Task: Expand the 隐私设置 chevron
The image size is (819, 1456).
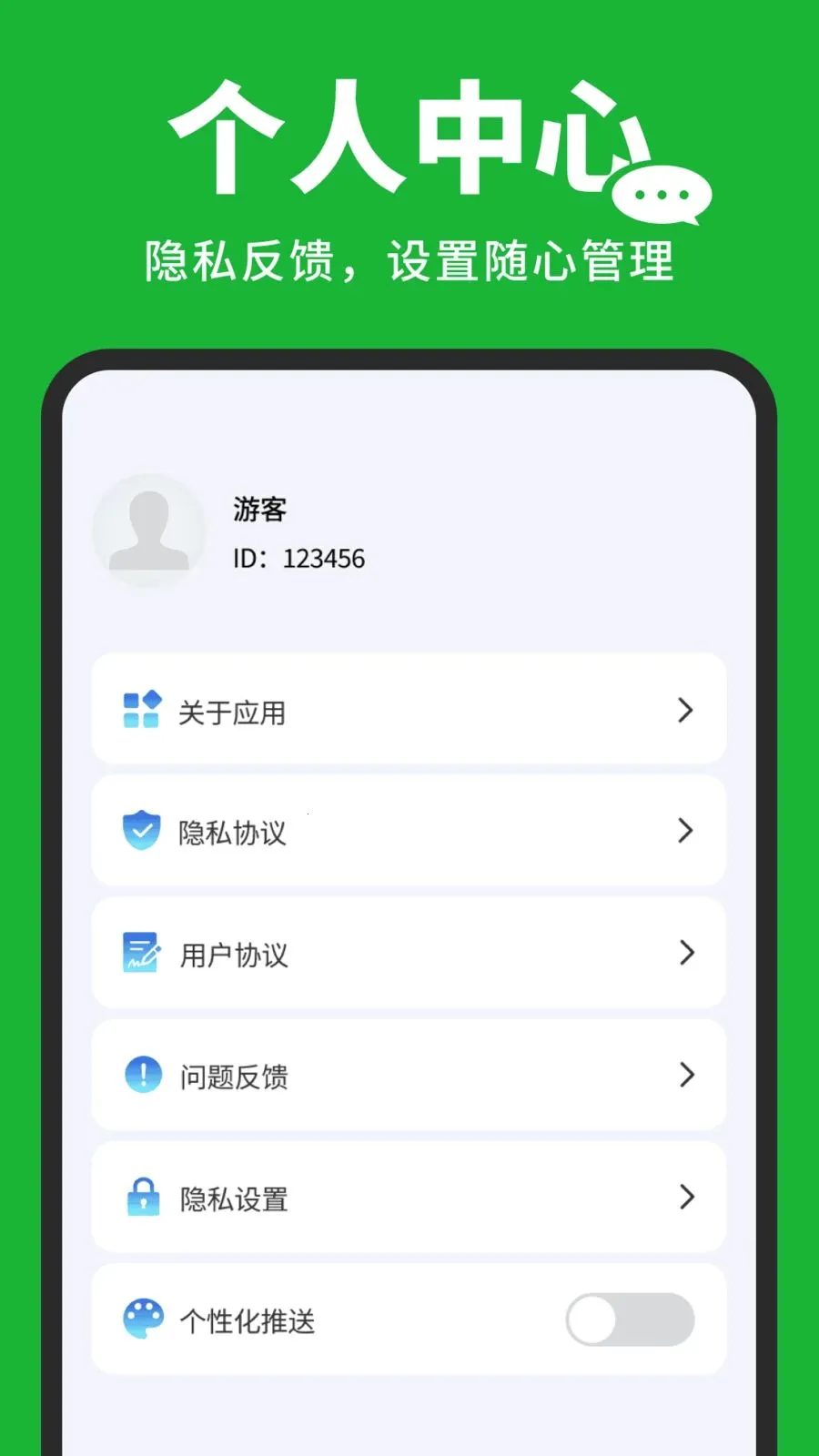Action: pyautogui.click(x=684, y=1197)
